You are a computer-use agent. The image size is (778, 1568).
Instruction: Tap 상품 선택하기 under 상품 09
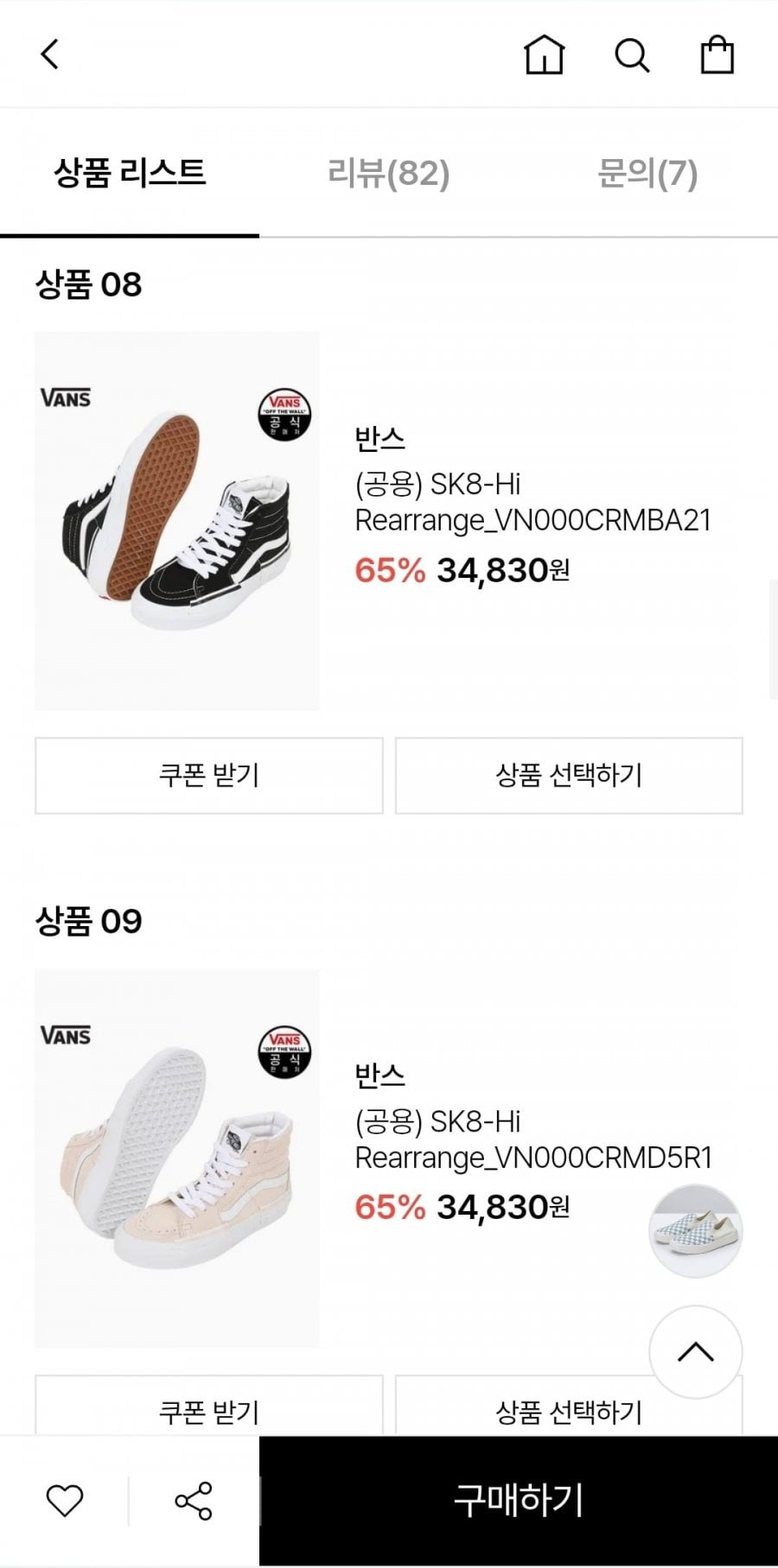pyautogui.click(x=519, y=1412)
